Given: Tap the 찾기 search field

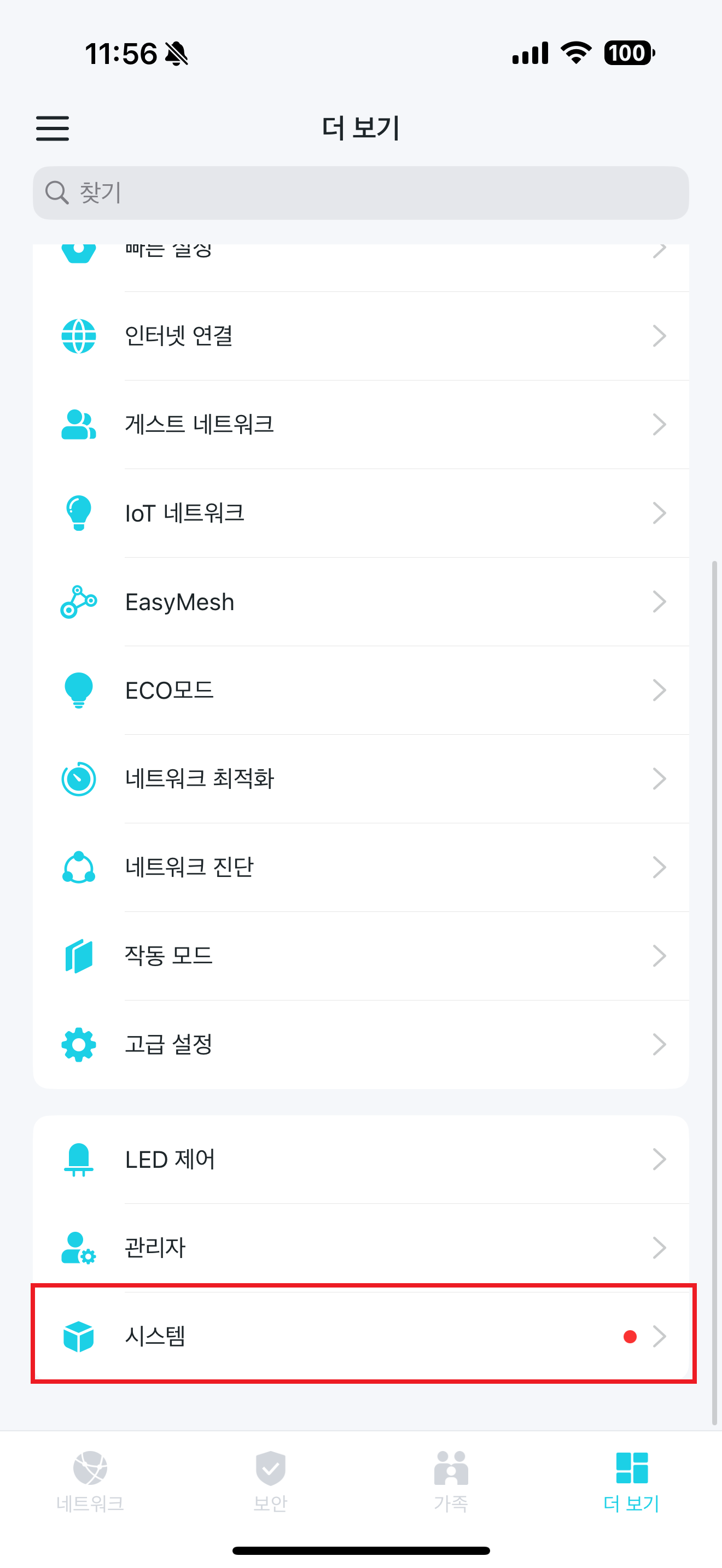Looking at the screenshot, I should [361, 193].
